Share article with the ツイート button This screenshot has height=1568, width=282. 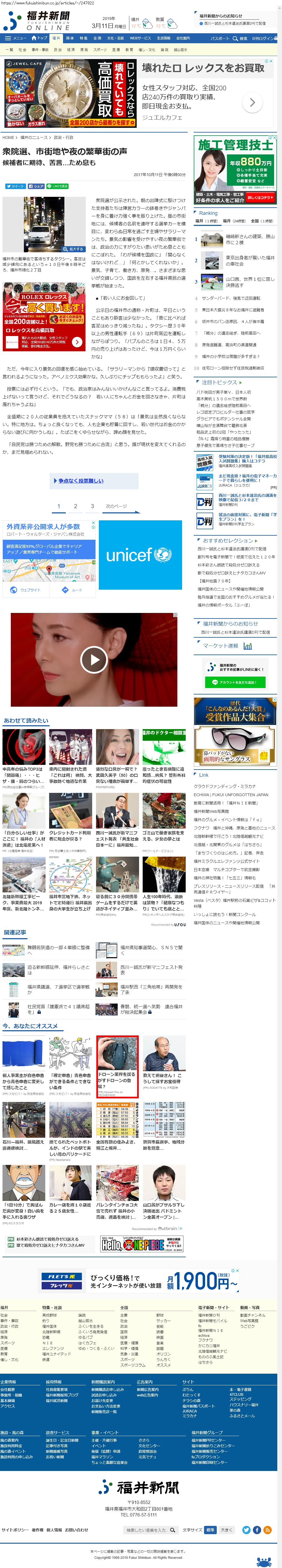tap(15, 186)
